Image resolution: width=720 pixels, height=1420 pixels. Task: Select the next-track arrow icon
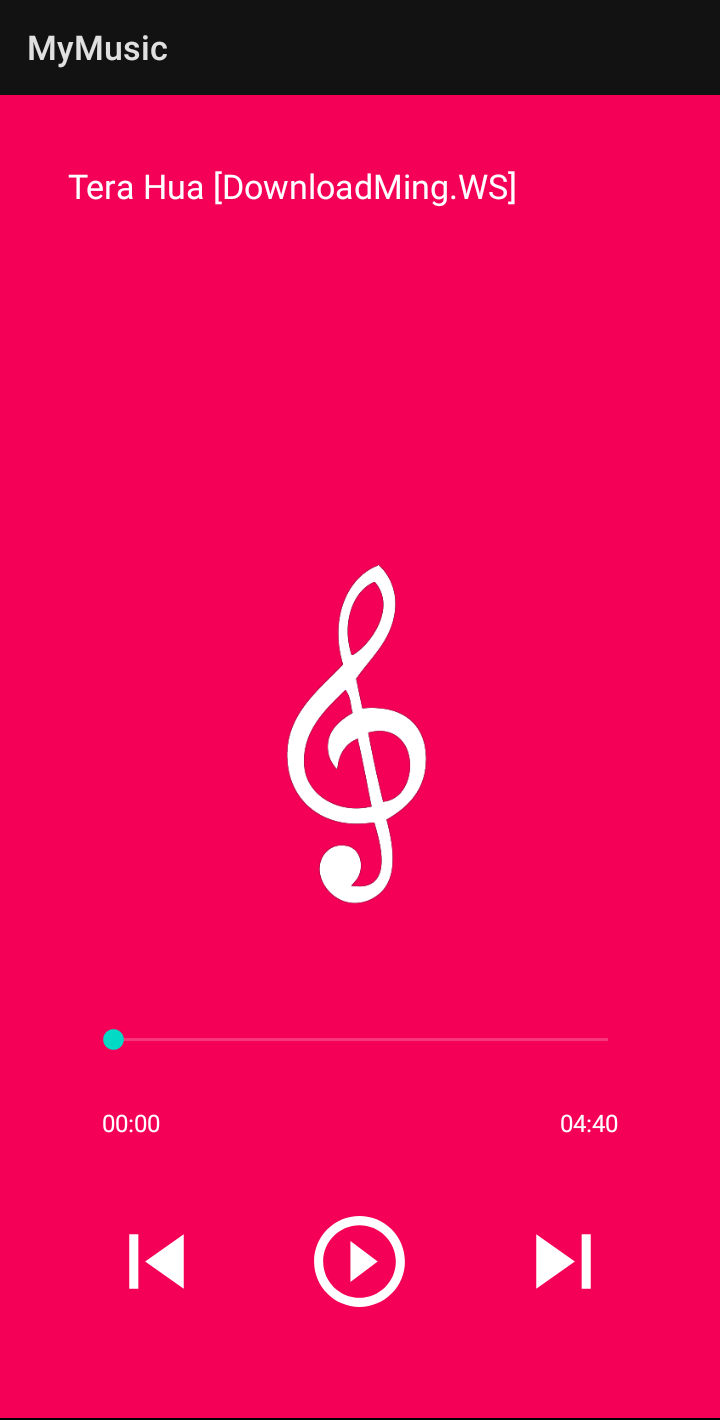coord(563,1261)
